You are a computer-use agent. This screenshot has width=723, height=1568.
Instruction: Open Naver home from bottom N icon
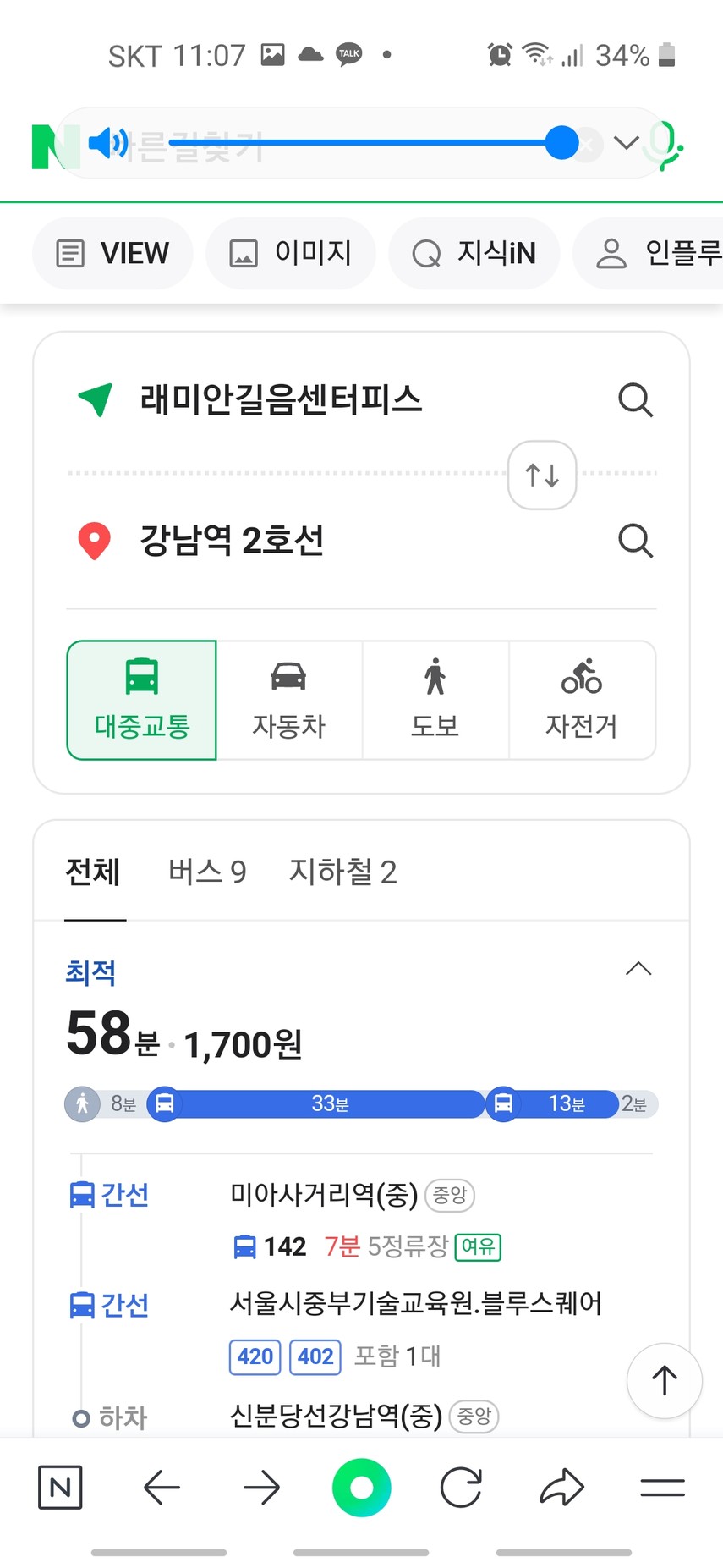click(x=60, y=1487)
